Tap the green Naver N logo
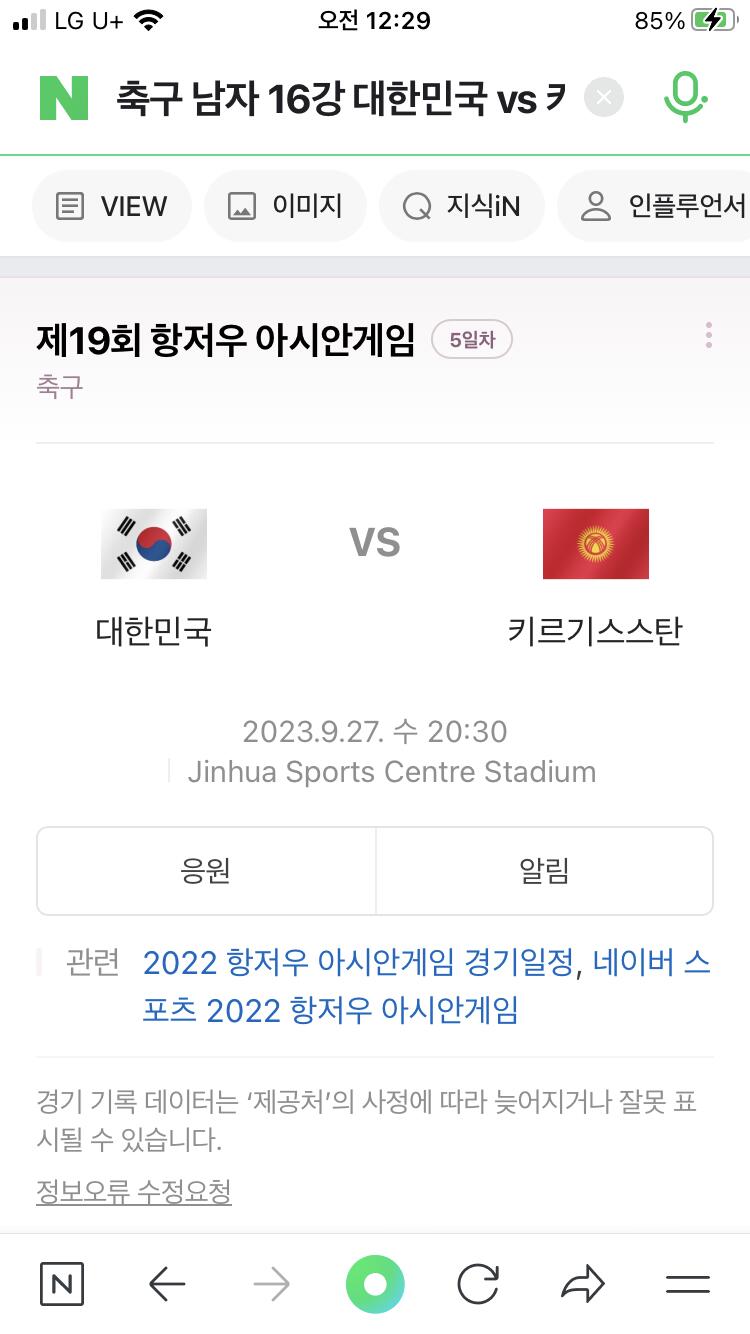 click(x=64, y=98)
